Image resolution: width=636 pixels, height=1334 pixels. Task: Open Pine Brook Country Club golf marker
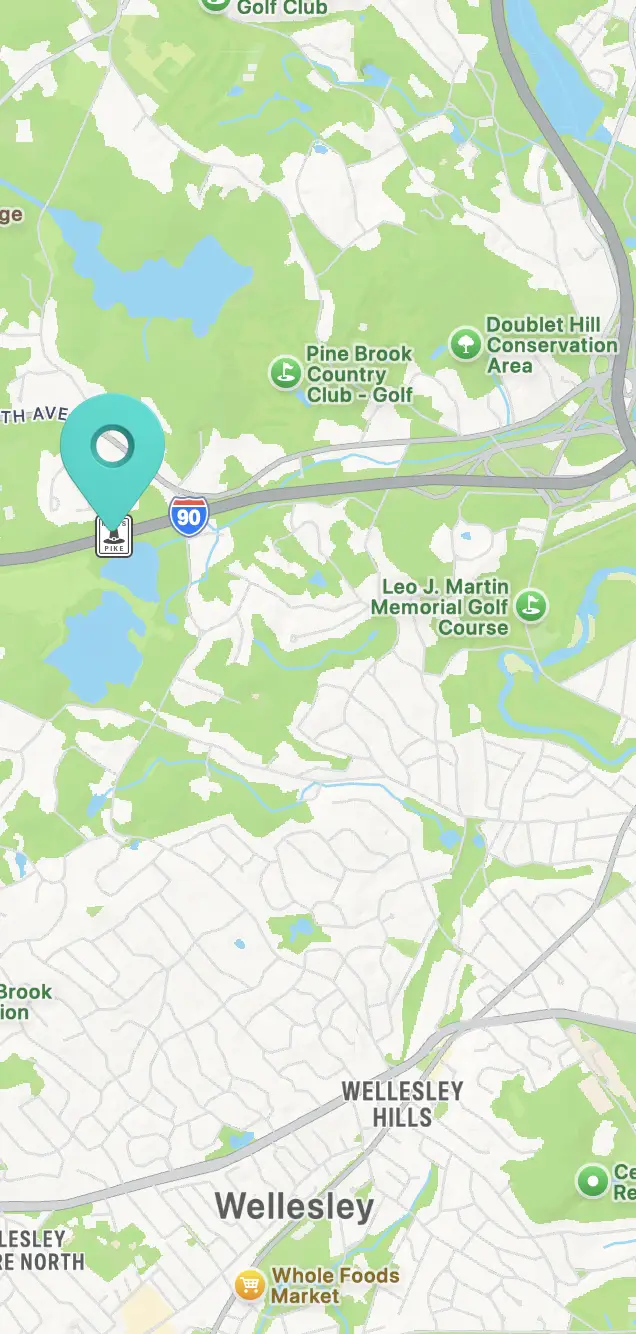pos(286,374)
